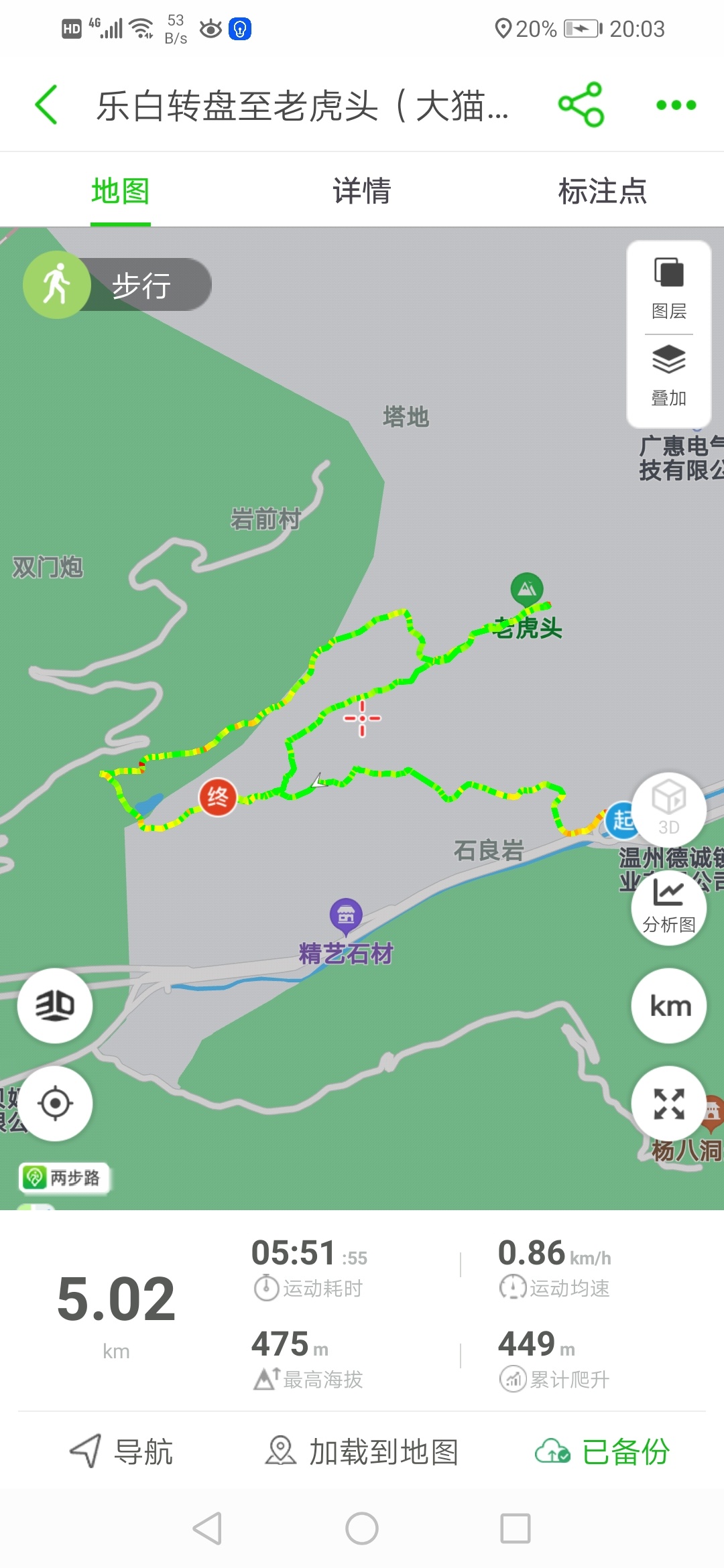
Task: Switch to the 标注点 tab
Action: pyautogui.click(x=602, y=191)
